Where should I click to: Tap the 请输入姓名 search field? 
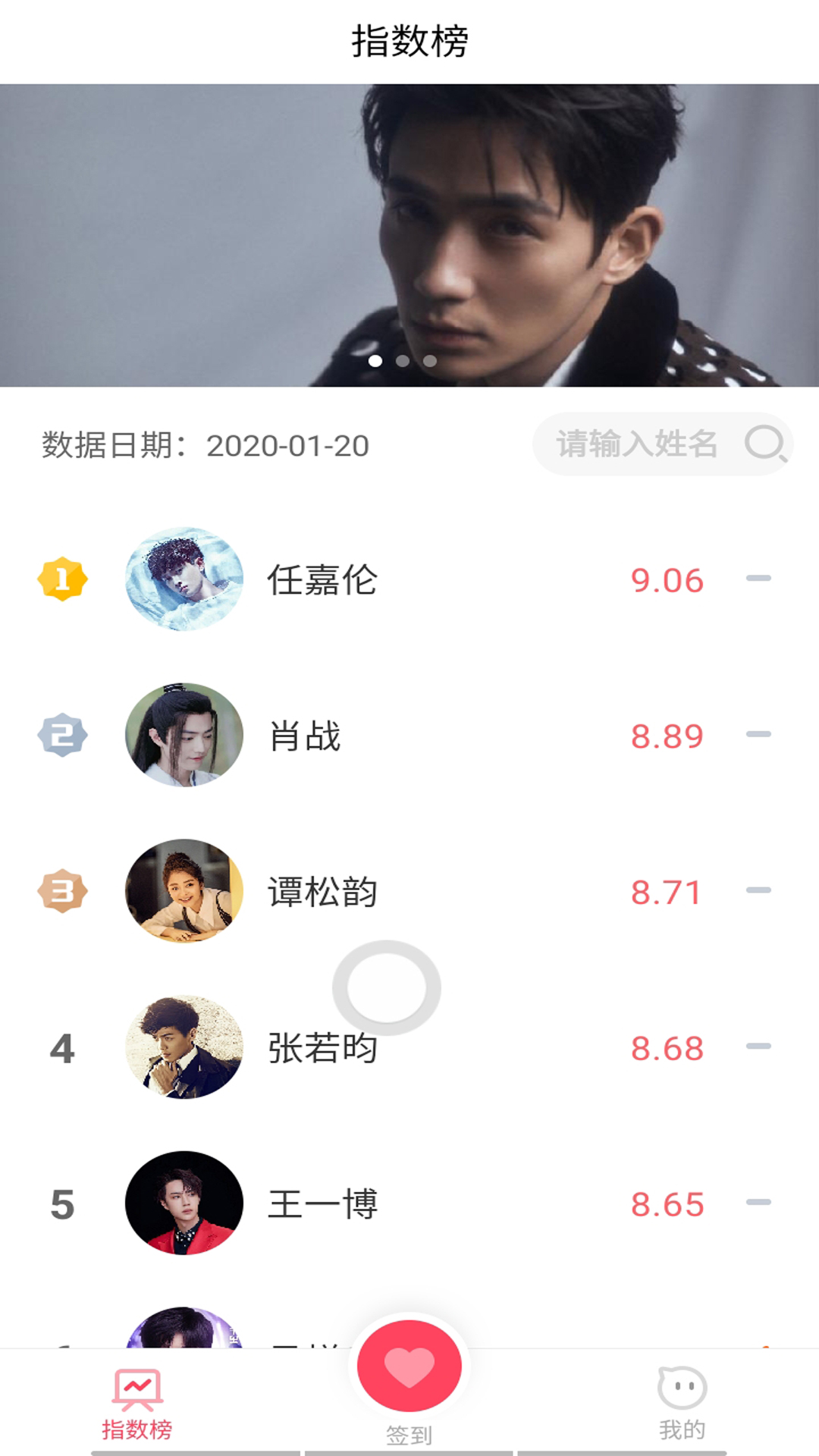coord(637,444)
